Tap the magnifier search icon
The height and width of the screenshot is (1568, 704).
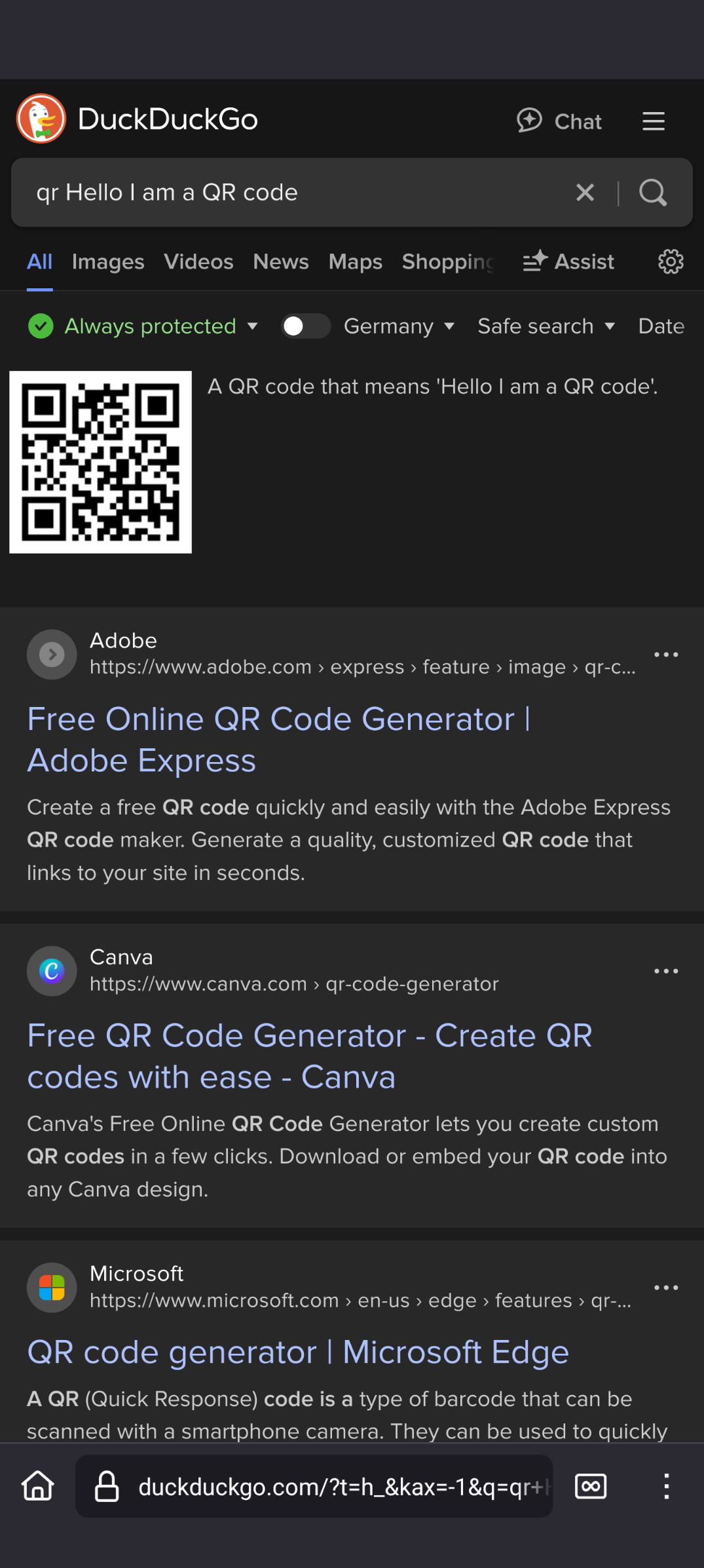[653, 193]
